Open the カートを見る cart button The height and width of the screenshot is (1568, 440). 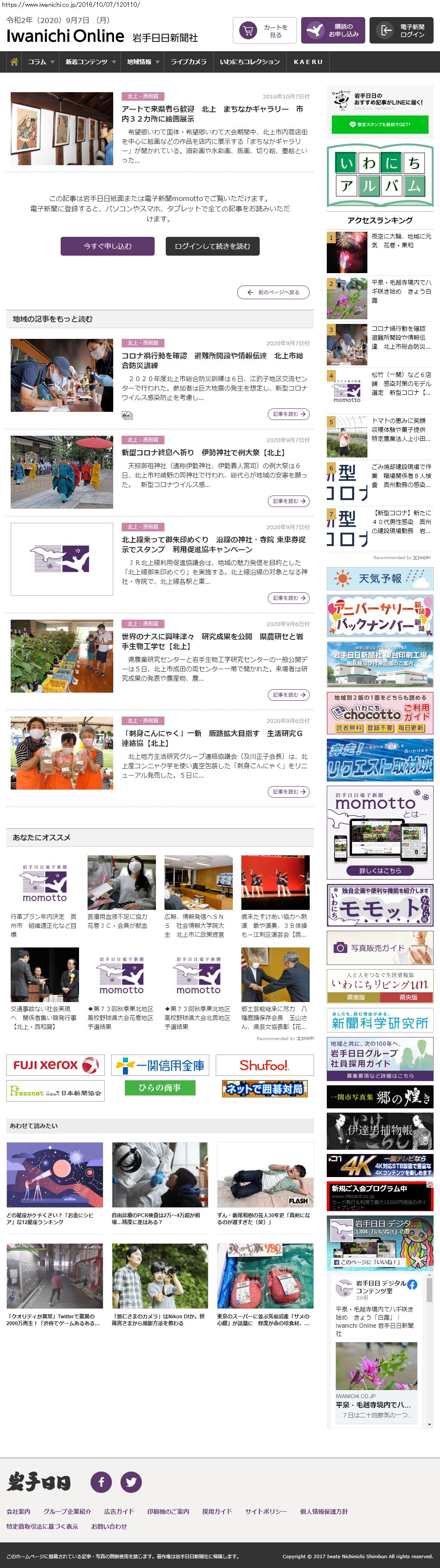tap(263, 30)
